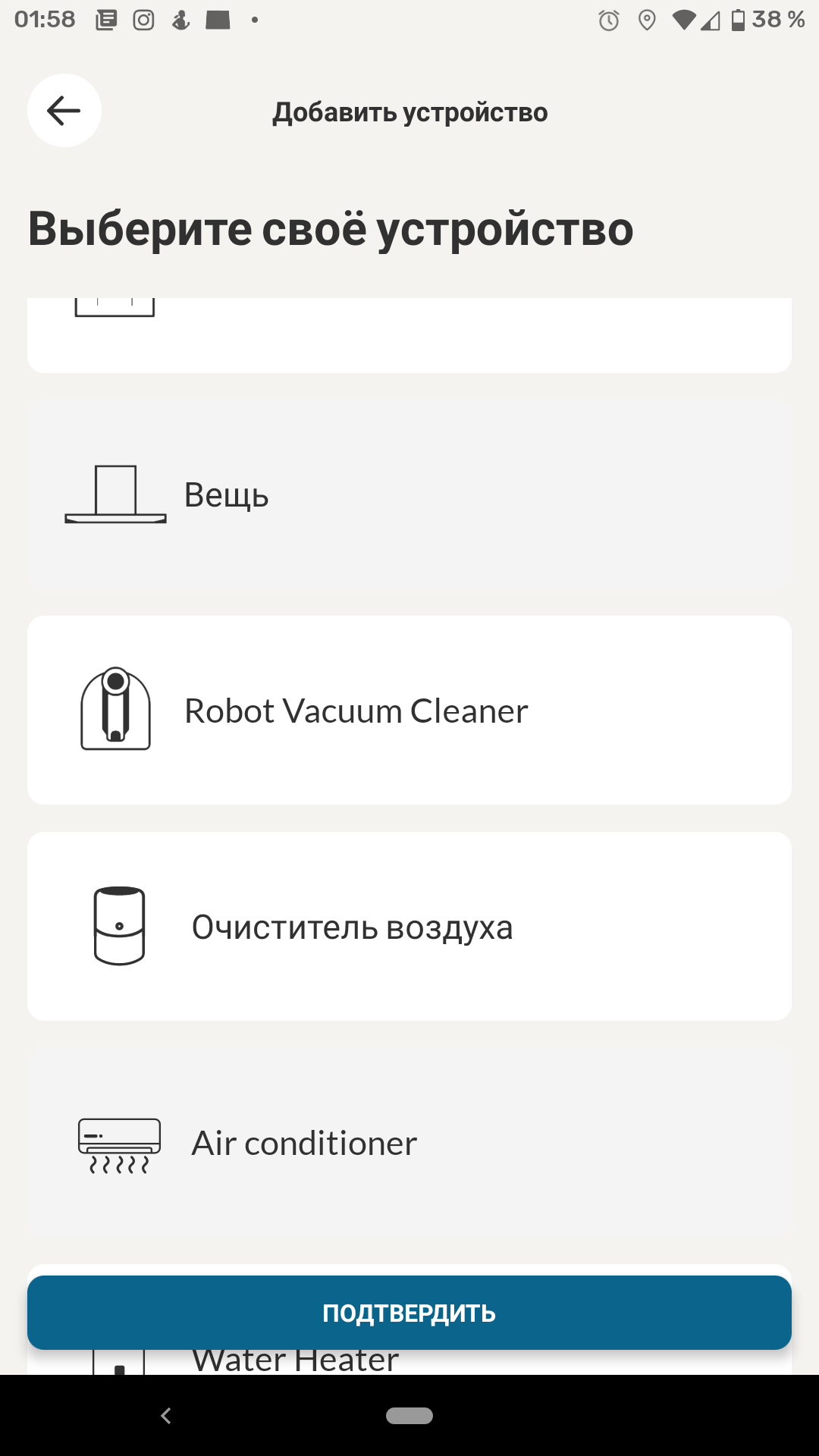Pick Air conditioner from the list

click(409, 1143)
